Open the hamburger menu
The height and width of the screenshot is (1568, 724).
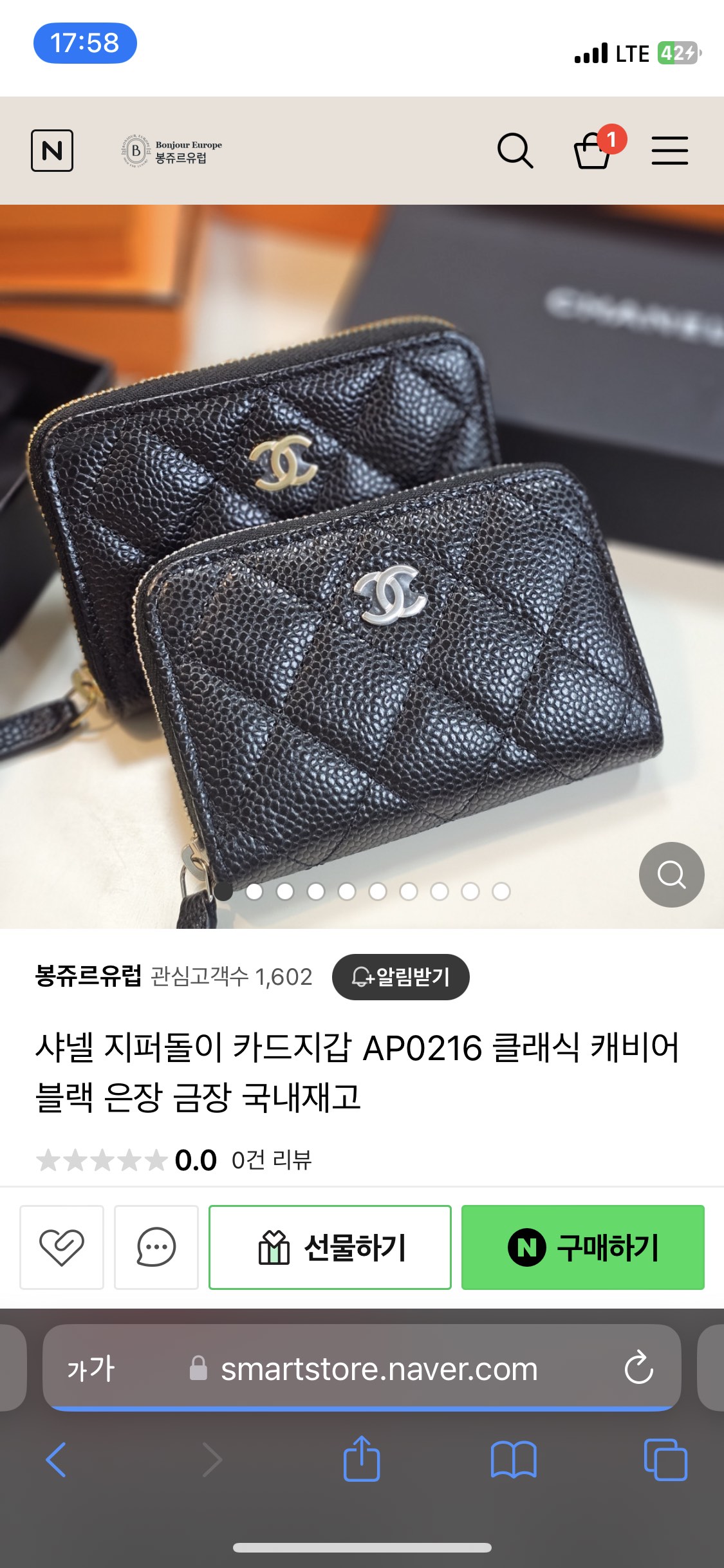[x=669, y=151]
